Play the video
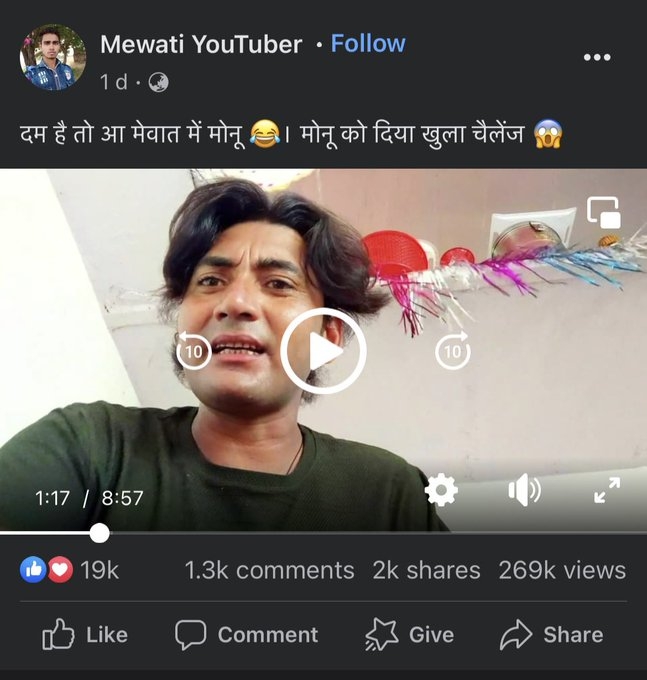The height and width of the screenshot is (680, 647). click(x=323, y=351)
